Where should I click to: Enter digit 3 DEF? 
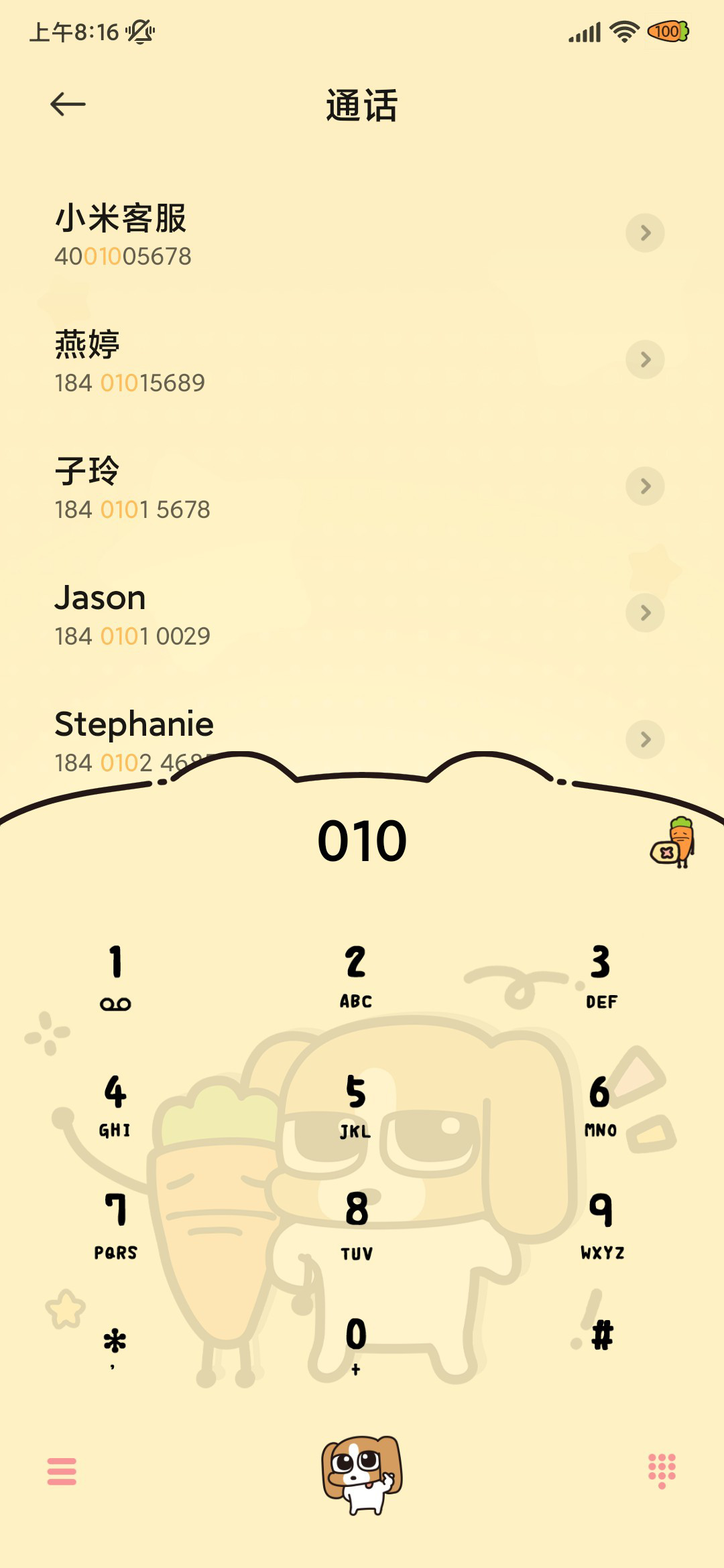tap(601, 977)
